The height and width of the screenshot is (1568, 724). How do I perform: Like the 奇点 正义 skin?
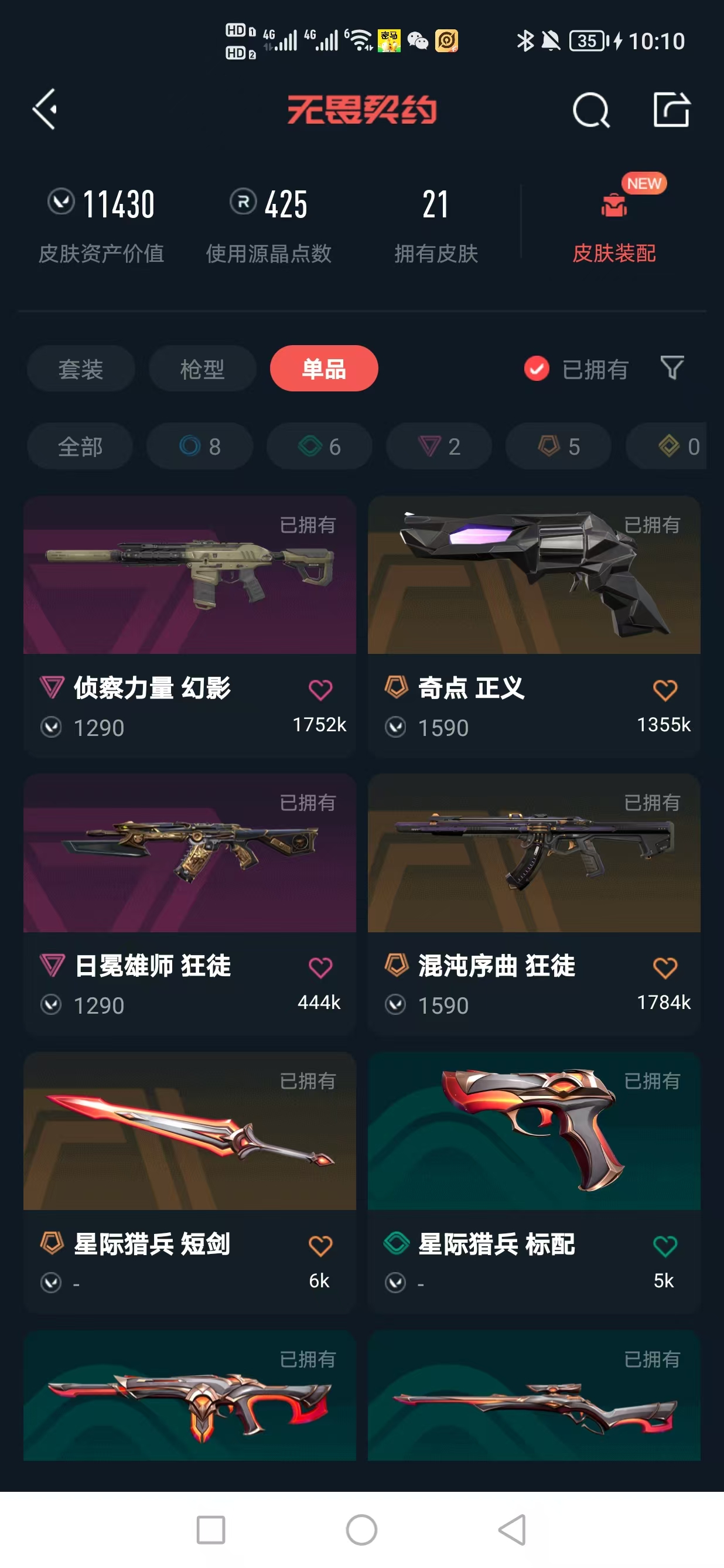(x=664, y=690)
